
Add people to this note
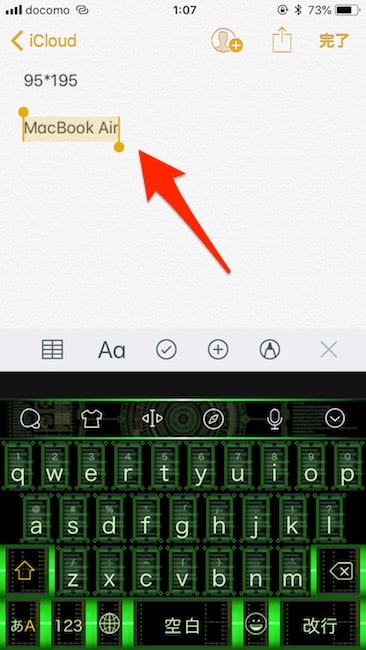(227, 41)
